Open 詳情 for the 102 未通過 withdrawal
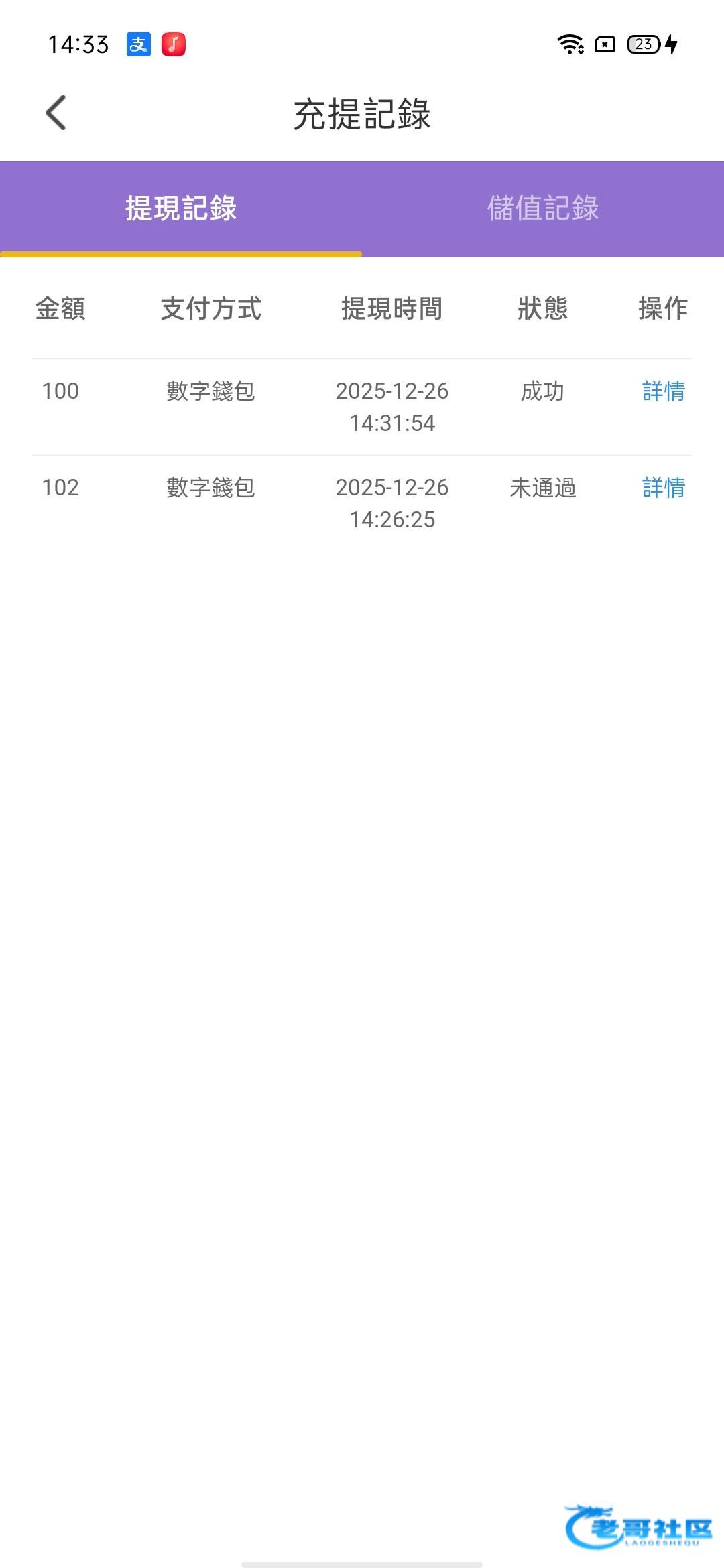 coord(663,488)
